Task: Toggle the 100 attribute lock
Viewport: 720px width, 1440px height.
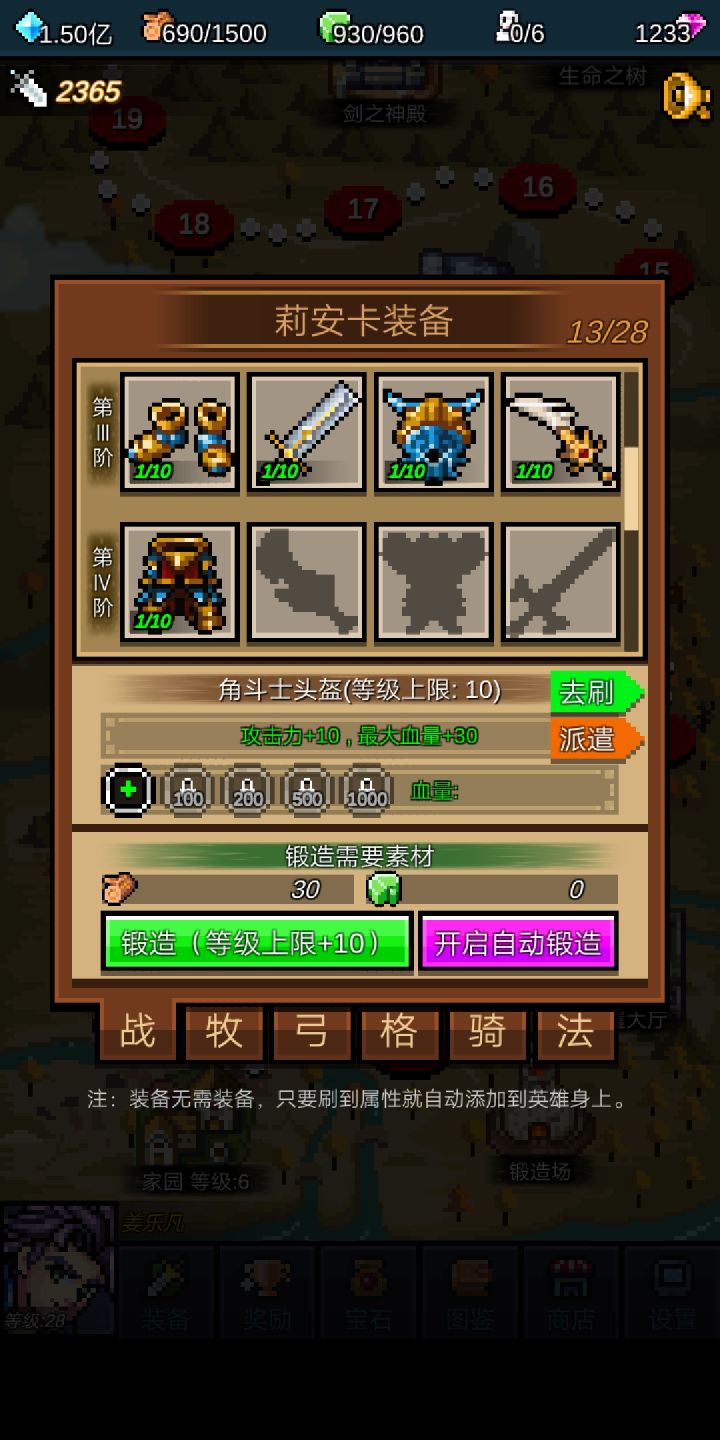Action: pyautogui.click(x=189, y=789)
